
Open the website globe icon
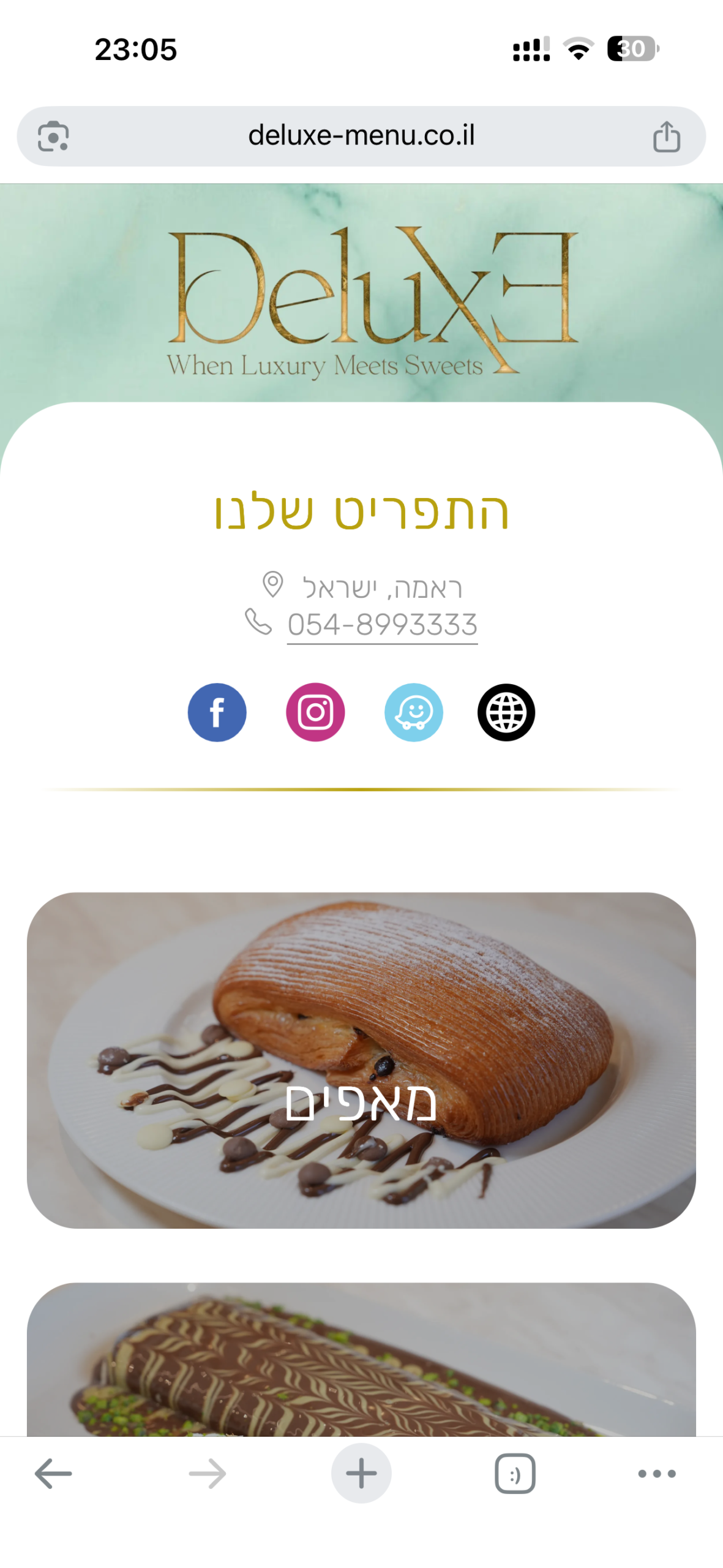pos(506,712)
